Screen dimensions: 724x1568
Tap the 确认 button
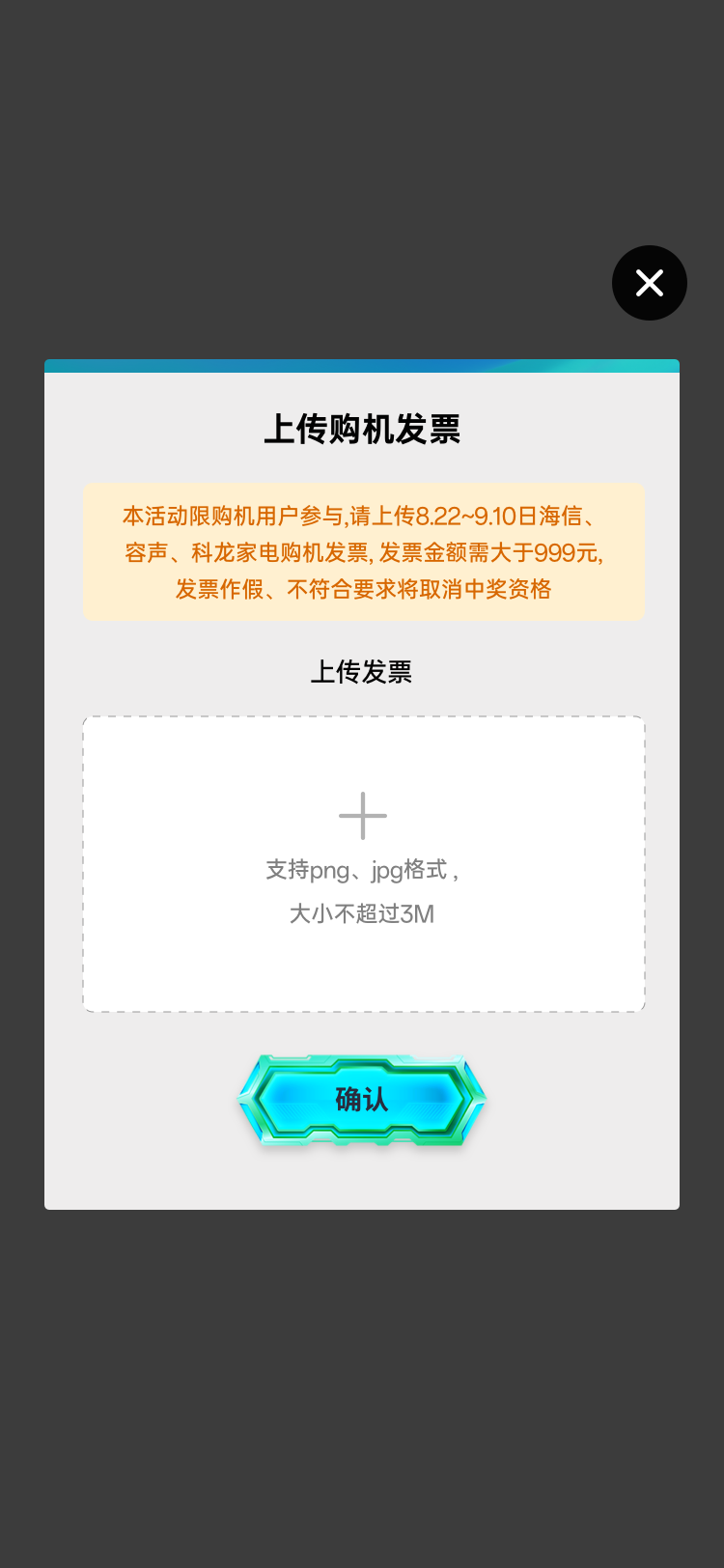point(362,1100)
